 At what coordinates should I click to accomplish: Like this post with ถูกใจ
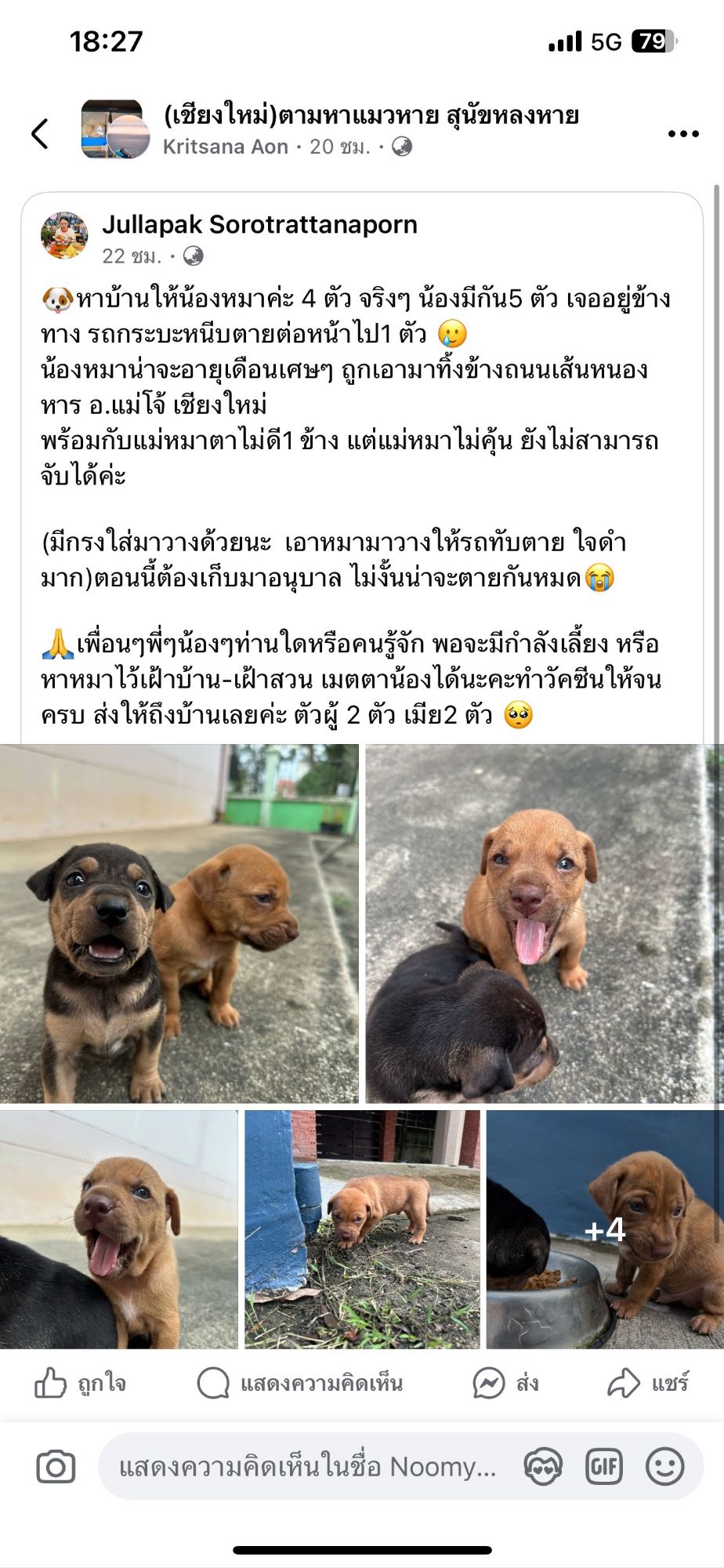80,1384
